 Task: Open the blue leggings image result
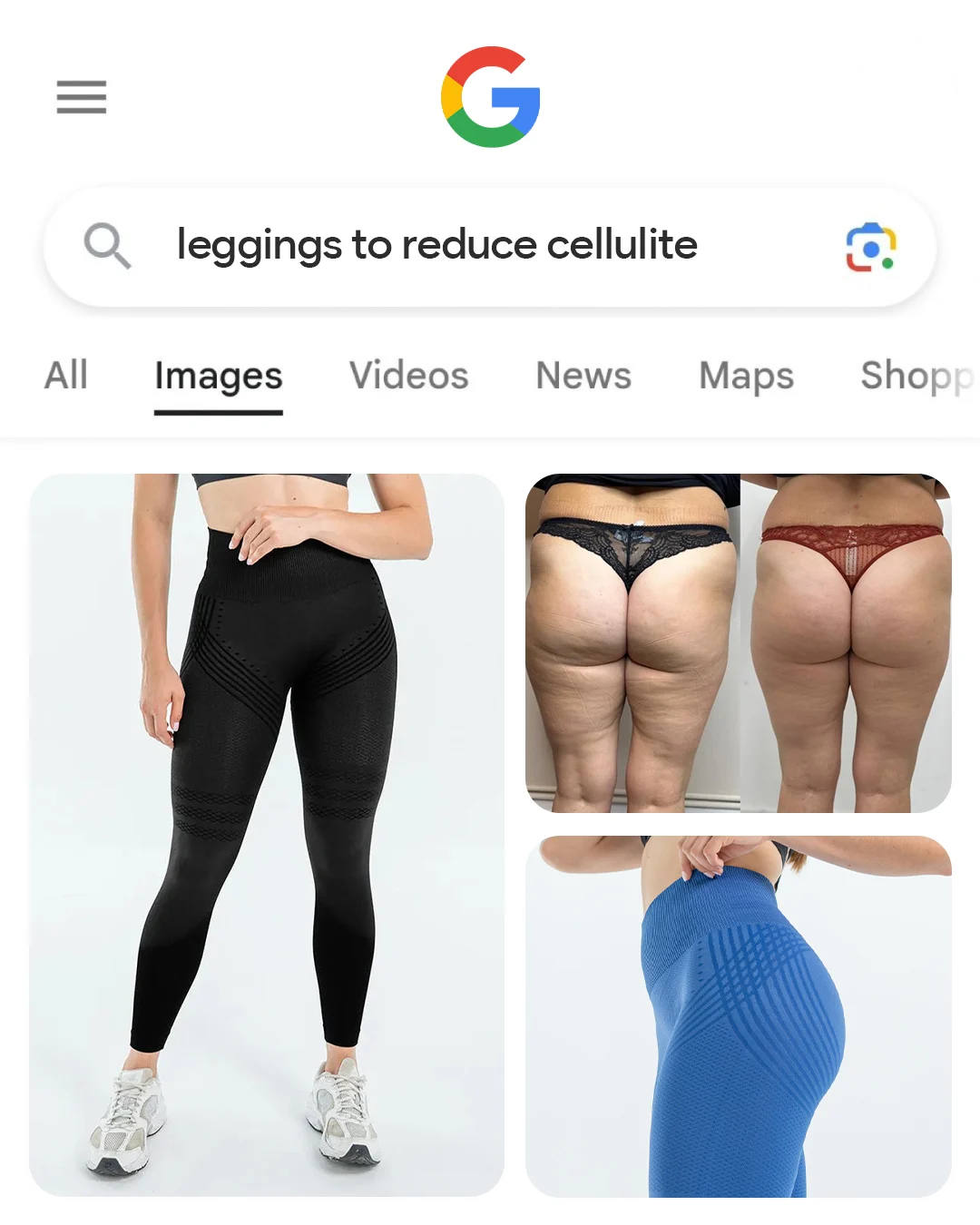coord(738,1015)
